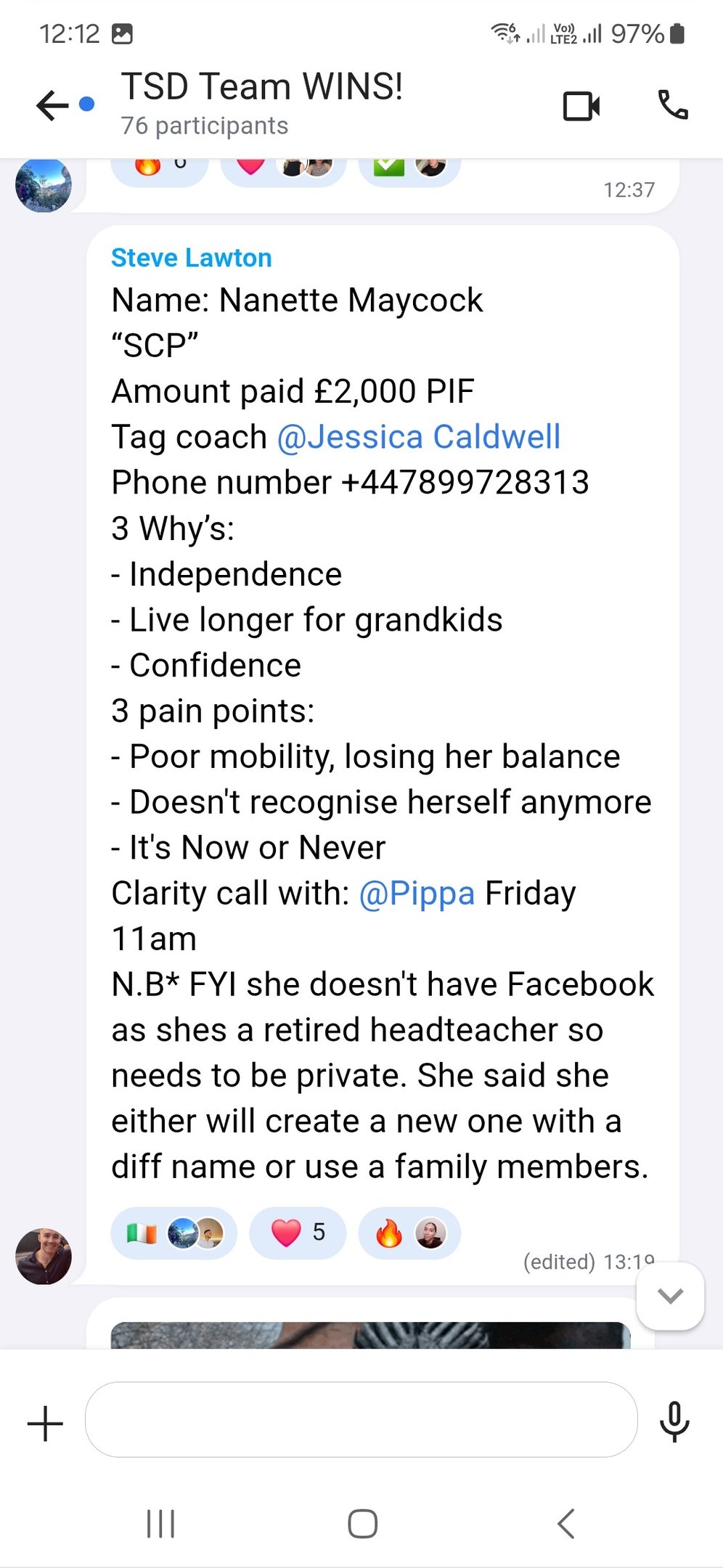Add a heart reaction with count 5
The image size is (723, 1568).
298,1233
